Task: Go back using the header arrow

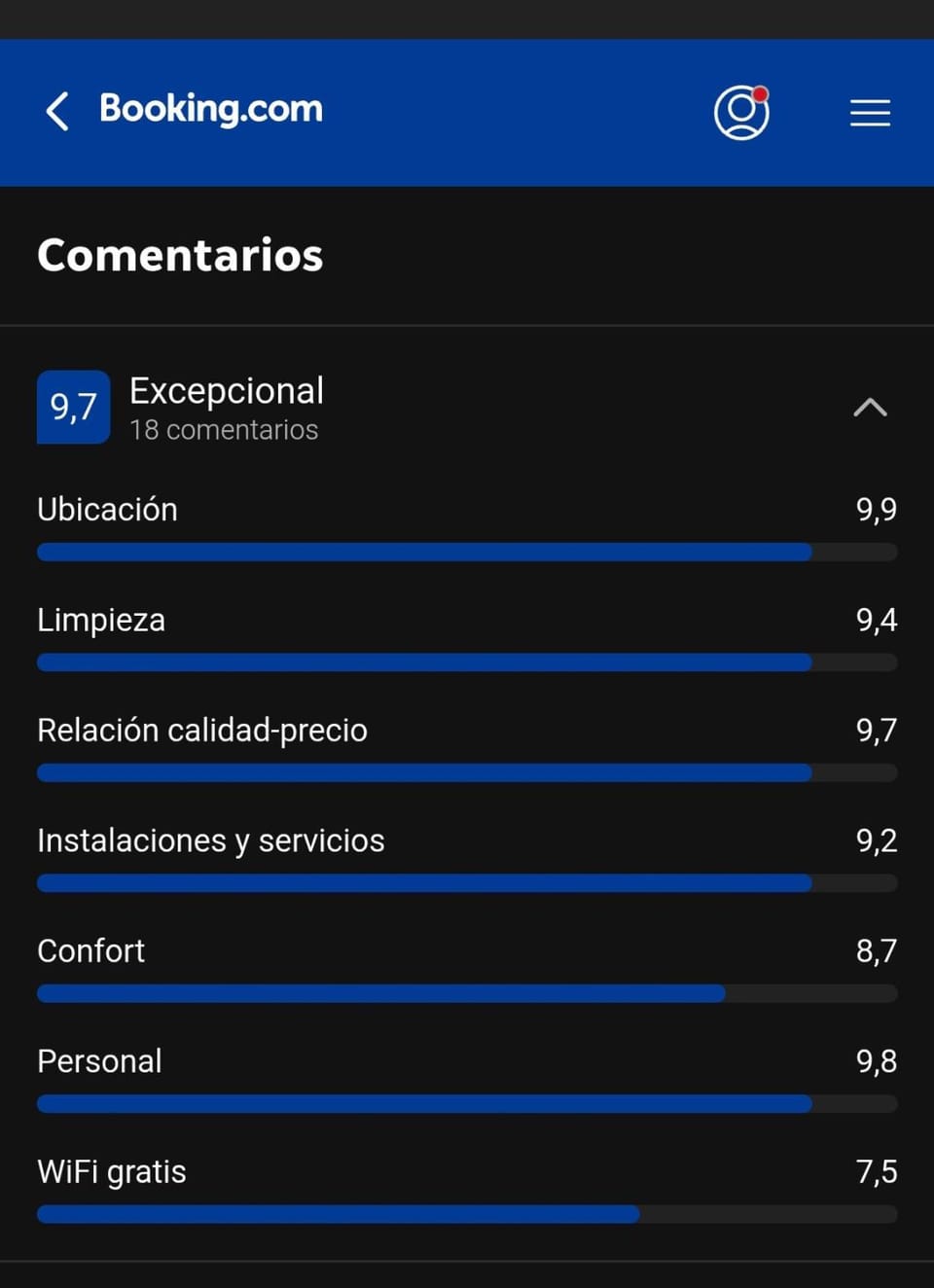Action: [57, 111]
